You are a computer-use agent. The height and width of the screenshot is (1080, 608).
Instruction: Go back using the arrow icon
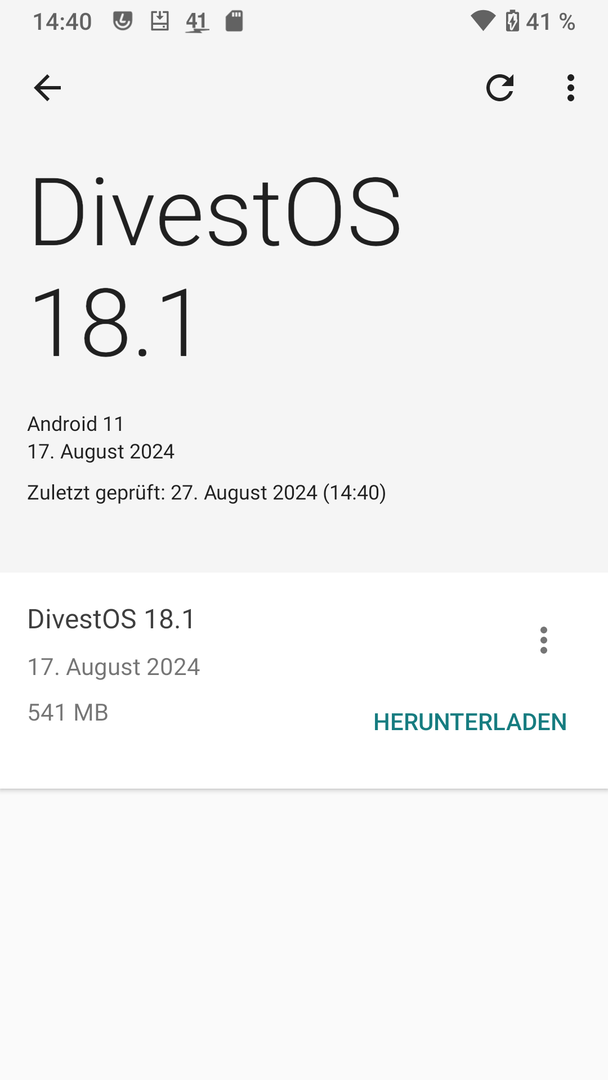coord(47,88)
